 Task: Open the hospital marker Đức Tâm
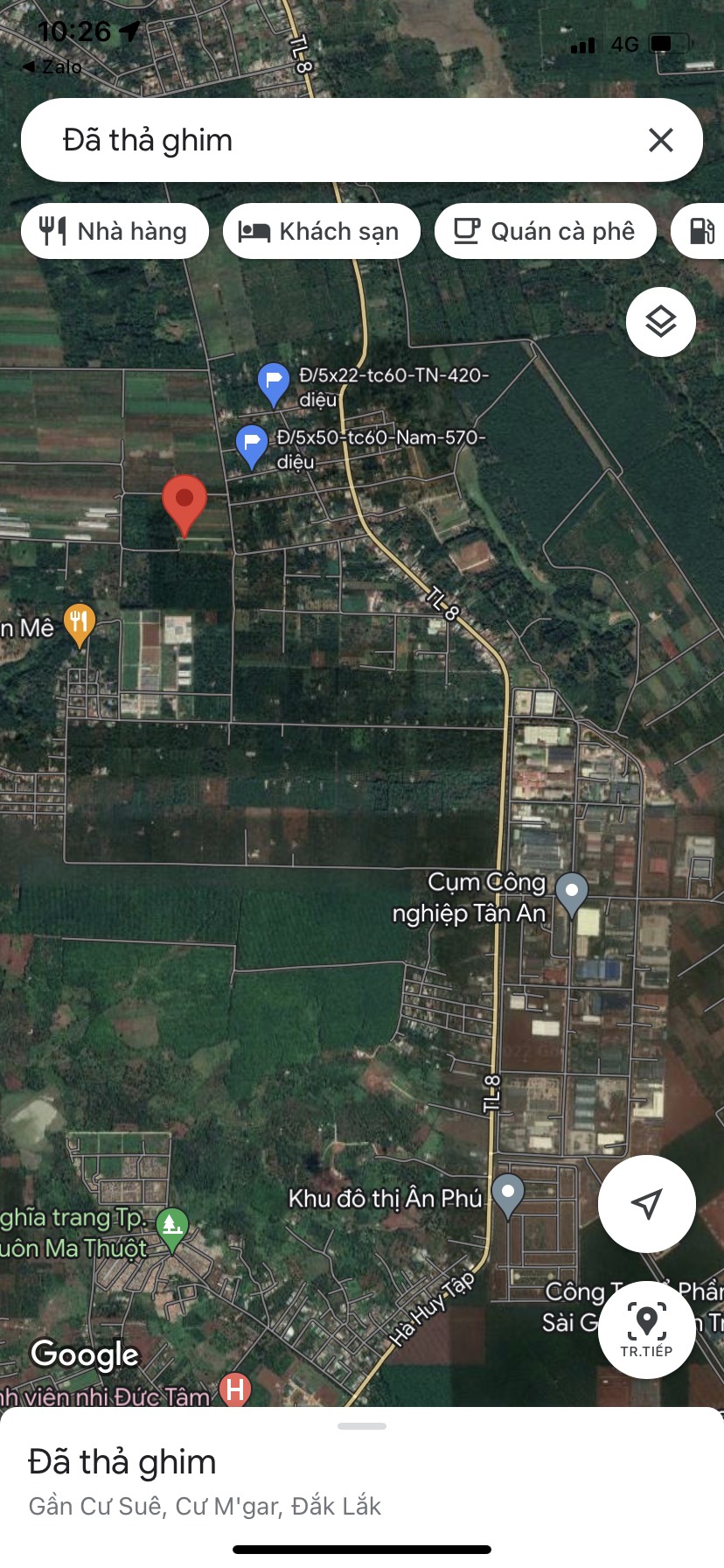(235, 1389)
